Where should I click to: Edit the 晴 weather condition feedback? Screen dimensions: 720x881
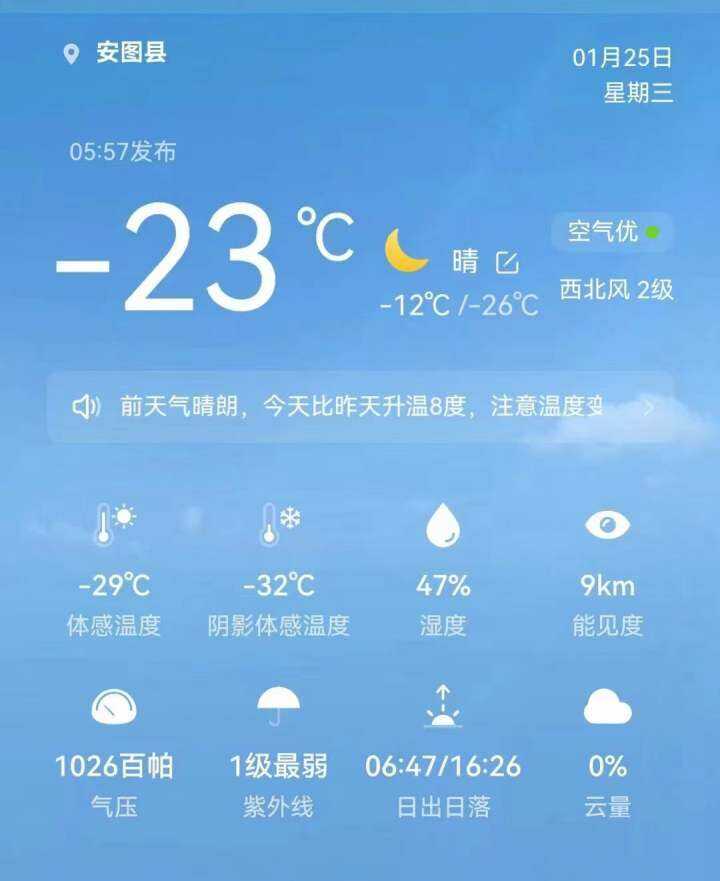coord(508,263)
